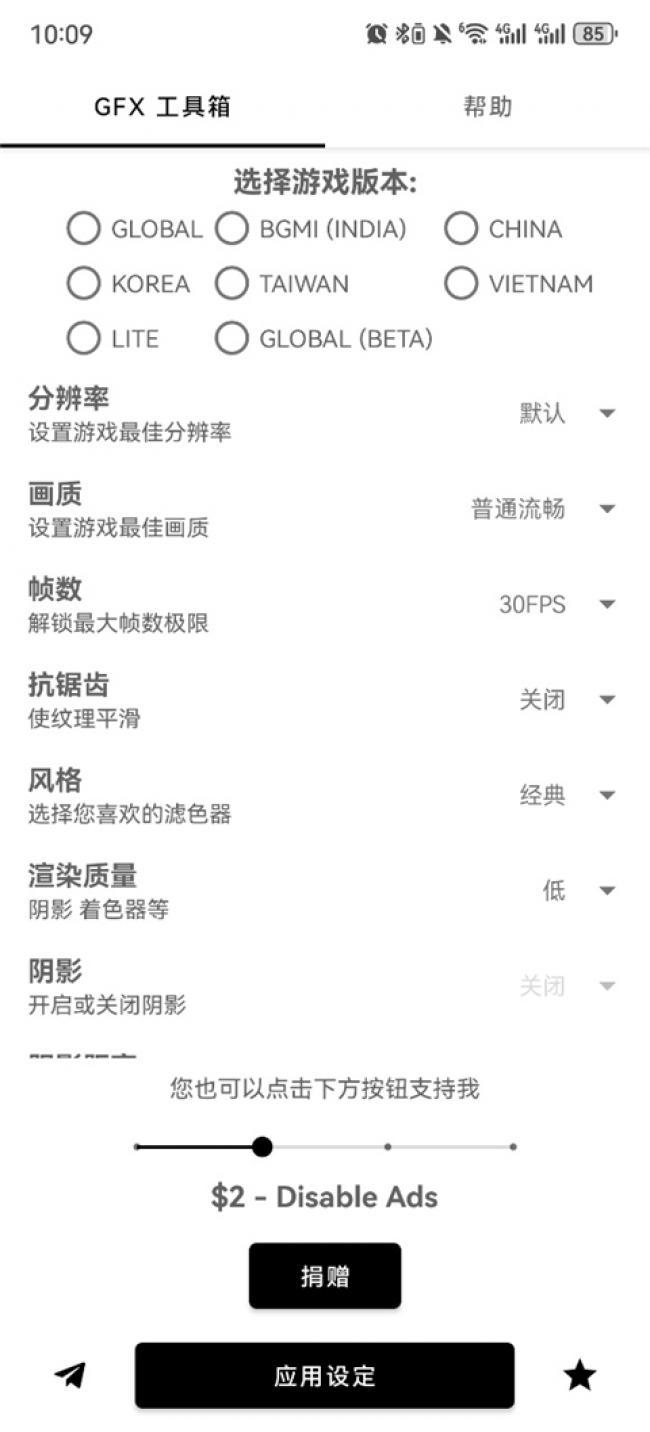The image size is (650, 1432).
Task: Select the LITE version
Action: [84, 339]
